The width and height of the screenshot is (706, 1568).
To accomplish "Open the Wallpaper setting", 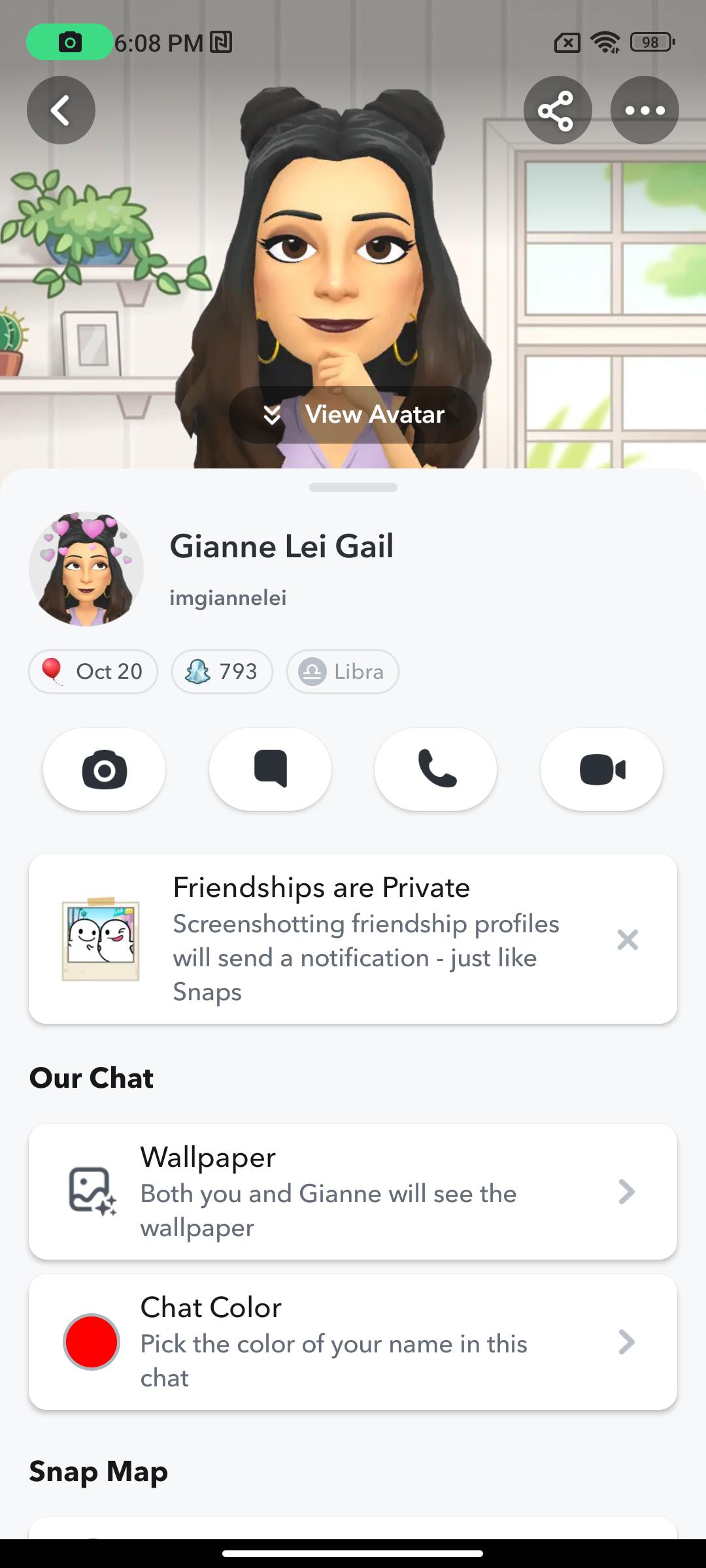I will click(353, 1192).
